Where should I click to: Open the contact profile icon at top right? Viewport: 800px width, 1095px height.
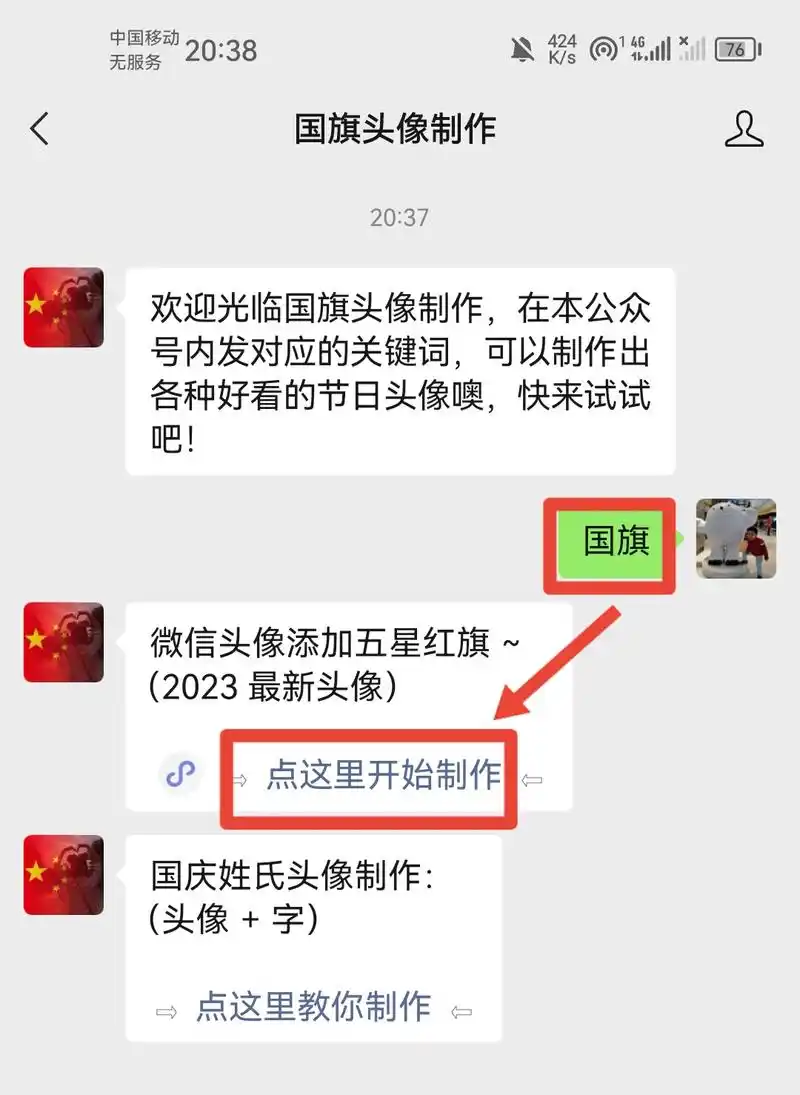click(744, 128)
